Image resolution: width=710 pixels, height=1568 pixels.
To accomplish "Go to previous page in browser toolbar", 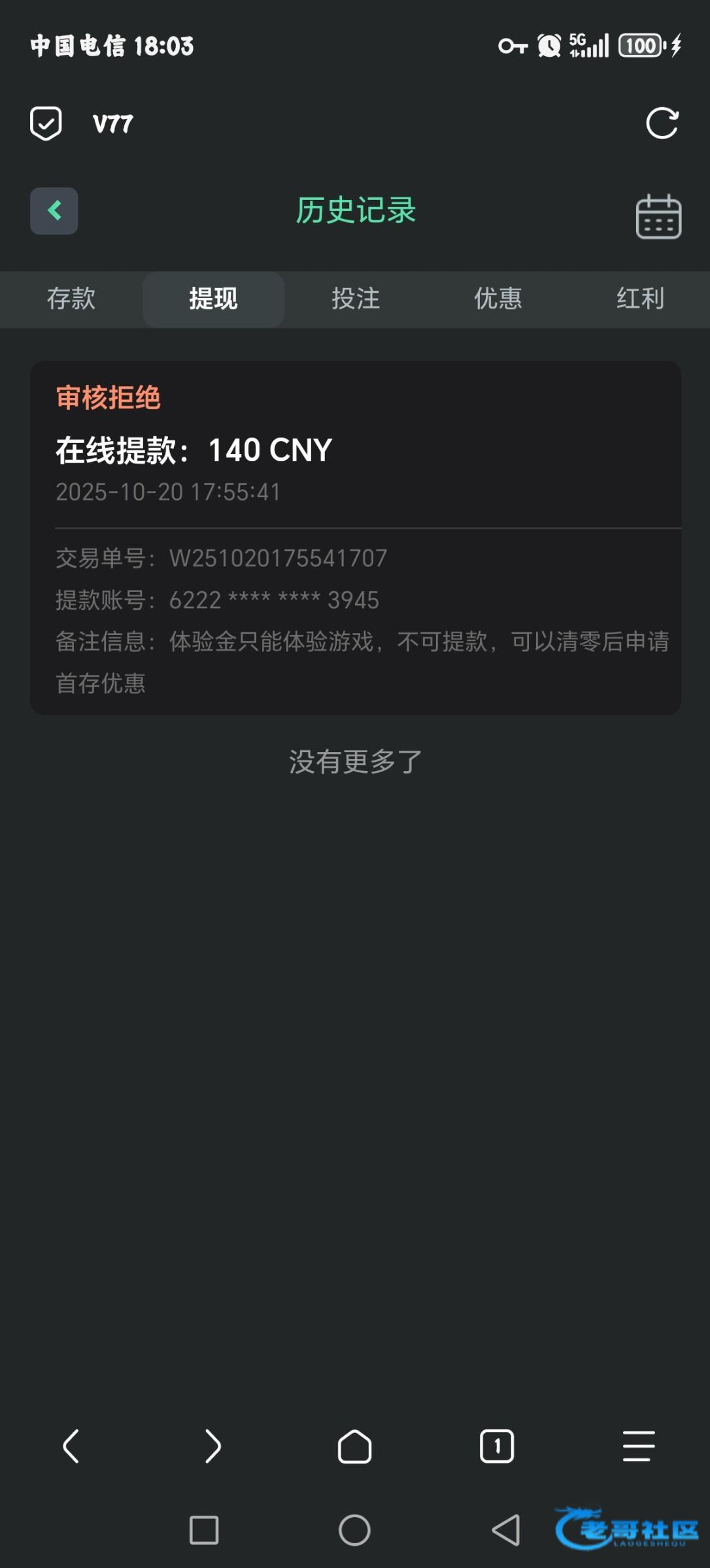I will 71,1446.
